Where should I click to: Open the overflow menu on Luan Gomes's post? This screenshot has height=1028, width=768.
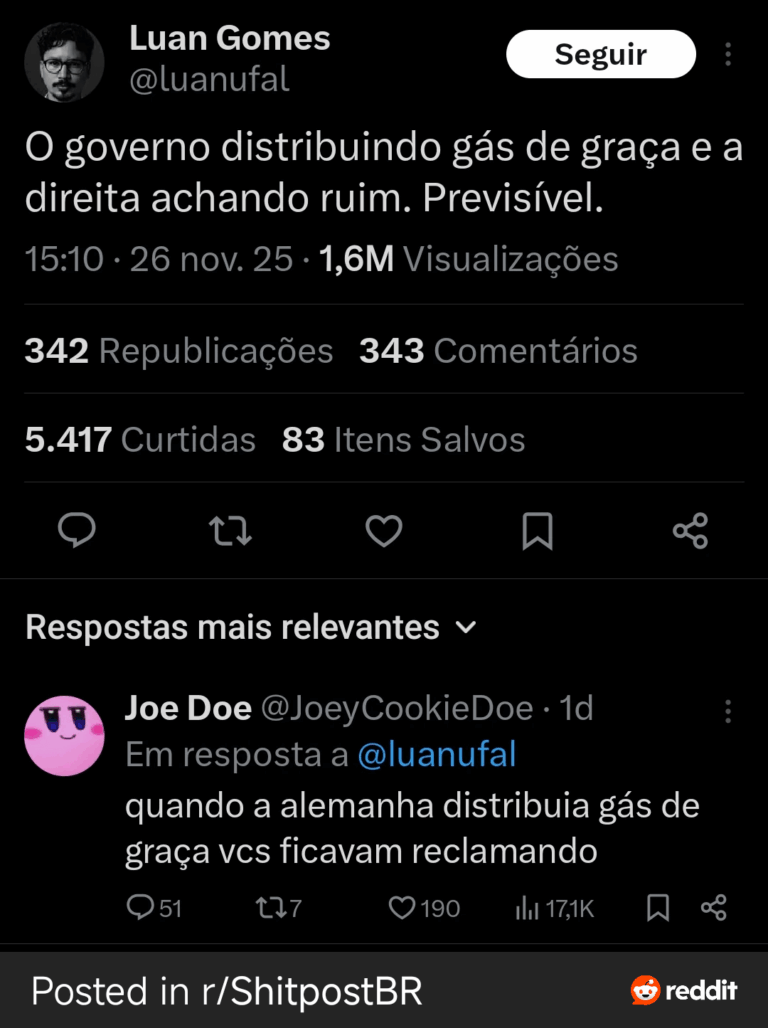(x=728, y=54)
